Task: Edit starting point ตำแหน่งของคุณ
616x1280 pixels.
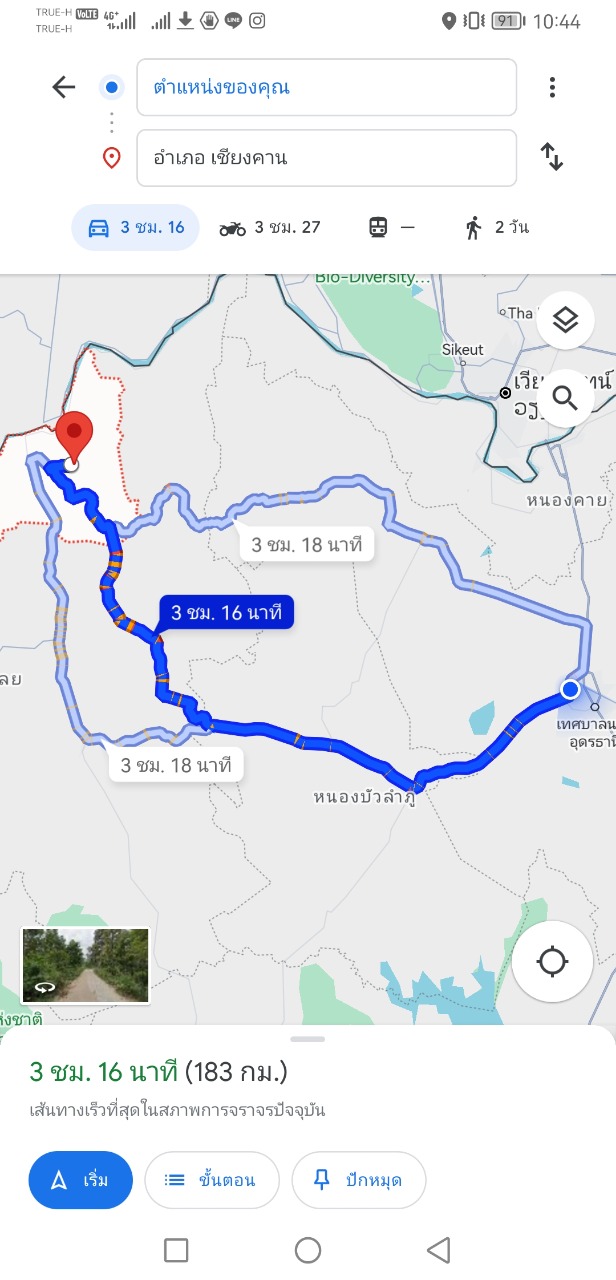Action: pos(326,88)
